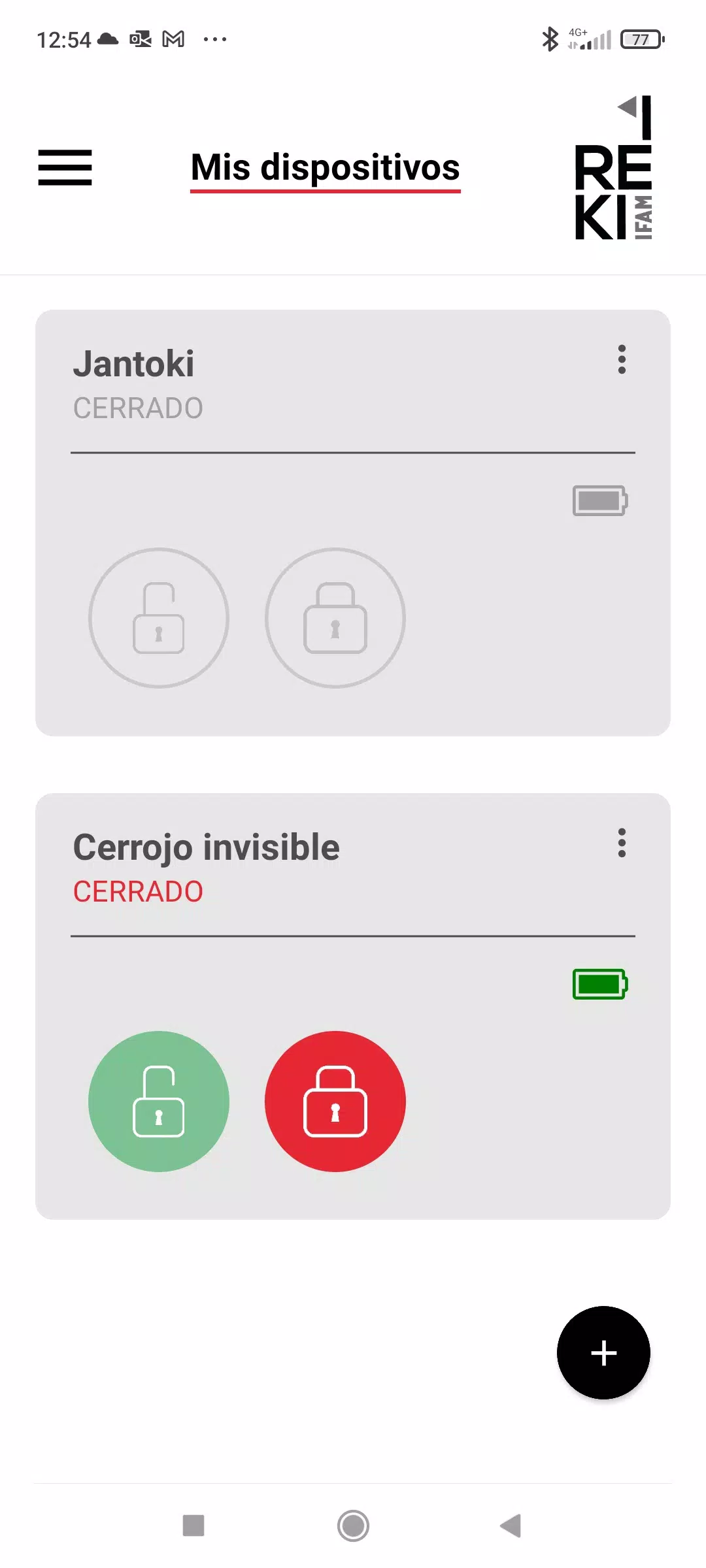Viewport: 706px width, 1568px height.
Task: Tap the Jantoki lock button
Action: (x=335, y=618)
